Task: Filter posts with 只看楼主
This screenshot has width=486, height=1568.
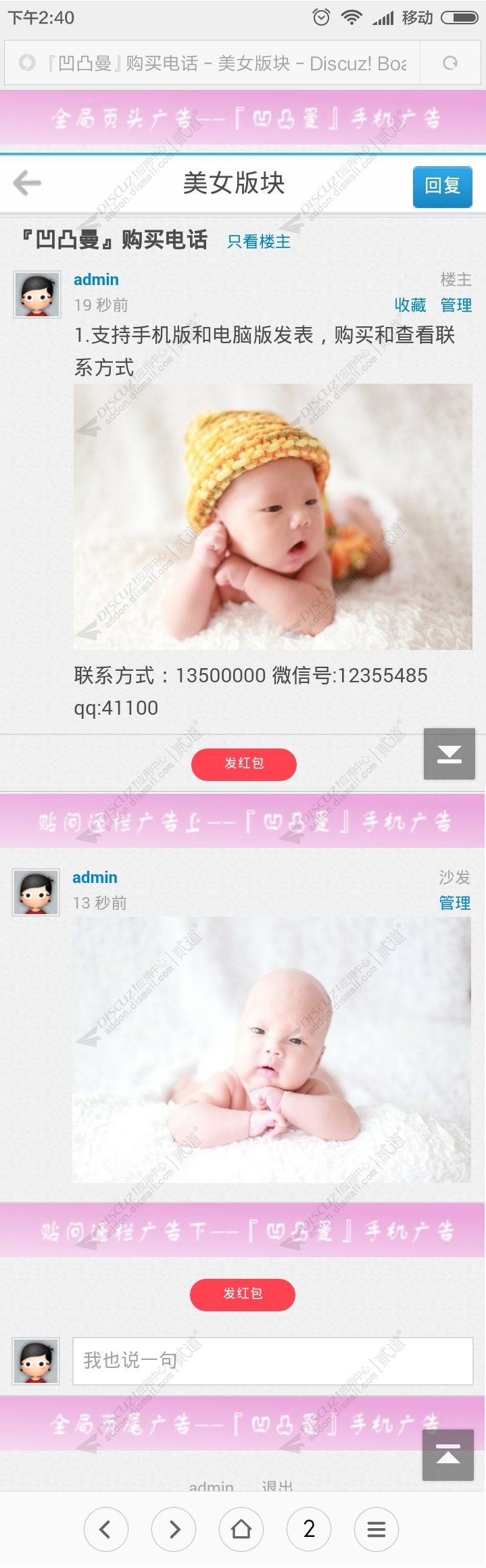Action: 258,242
